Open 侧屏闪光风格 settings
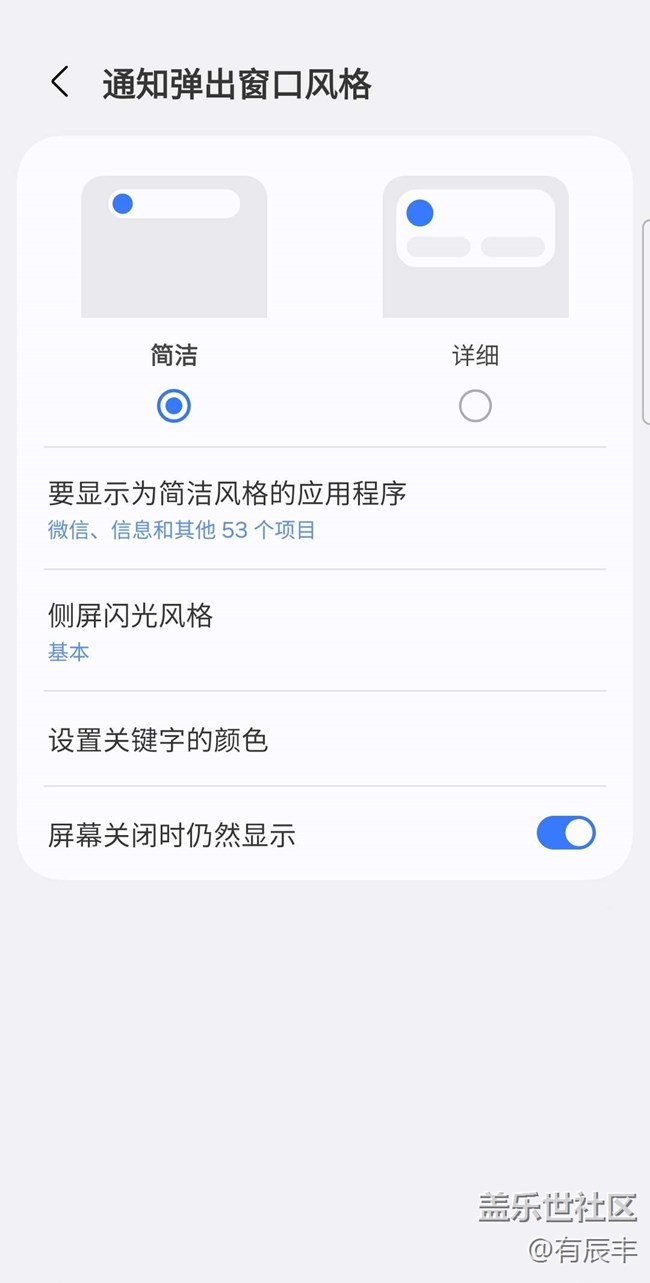 (x=325, y=631)
